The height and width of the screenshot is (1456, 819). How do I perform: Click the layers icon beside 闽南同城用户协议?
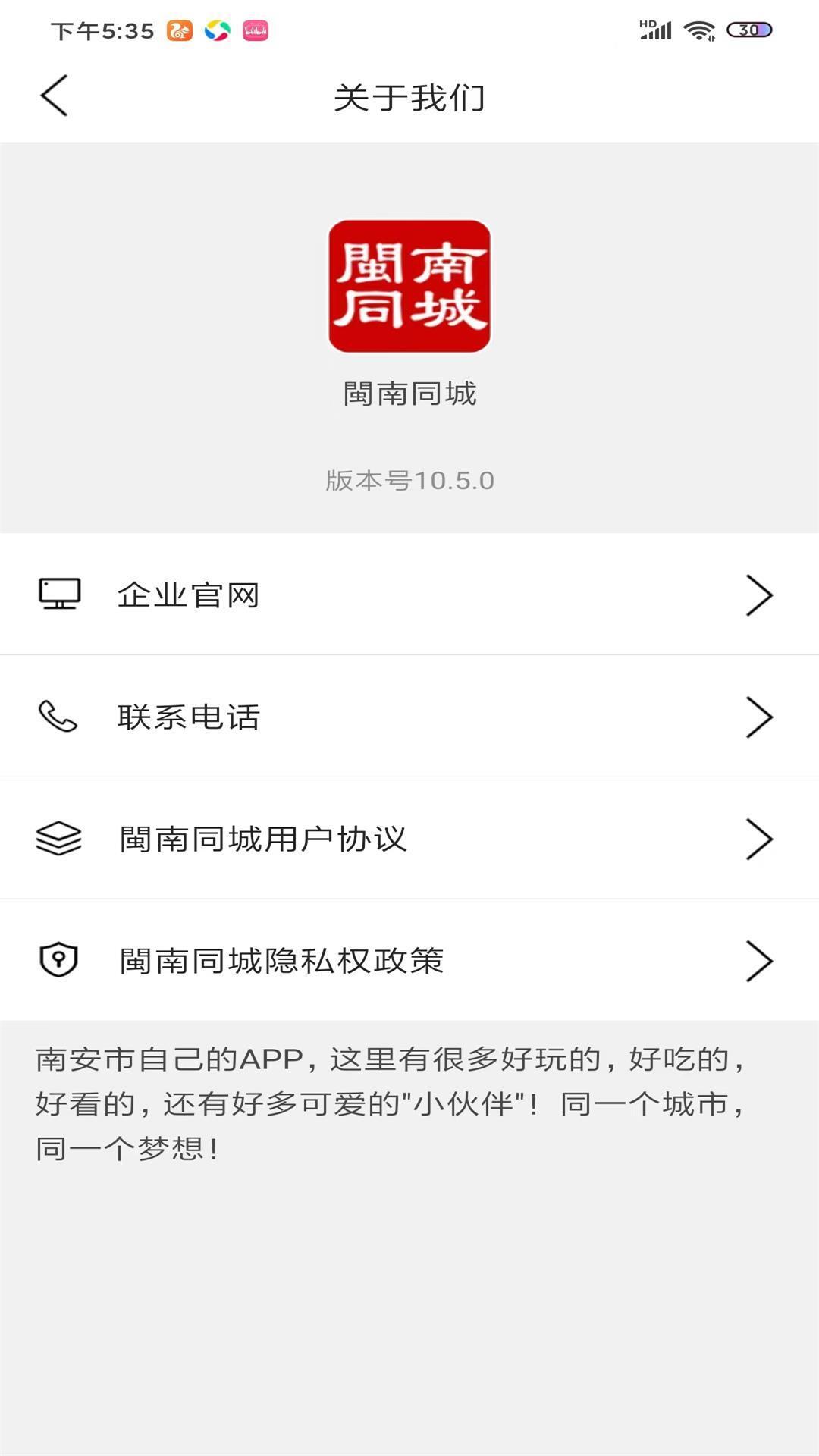click(59, 839)
